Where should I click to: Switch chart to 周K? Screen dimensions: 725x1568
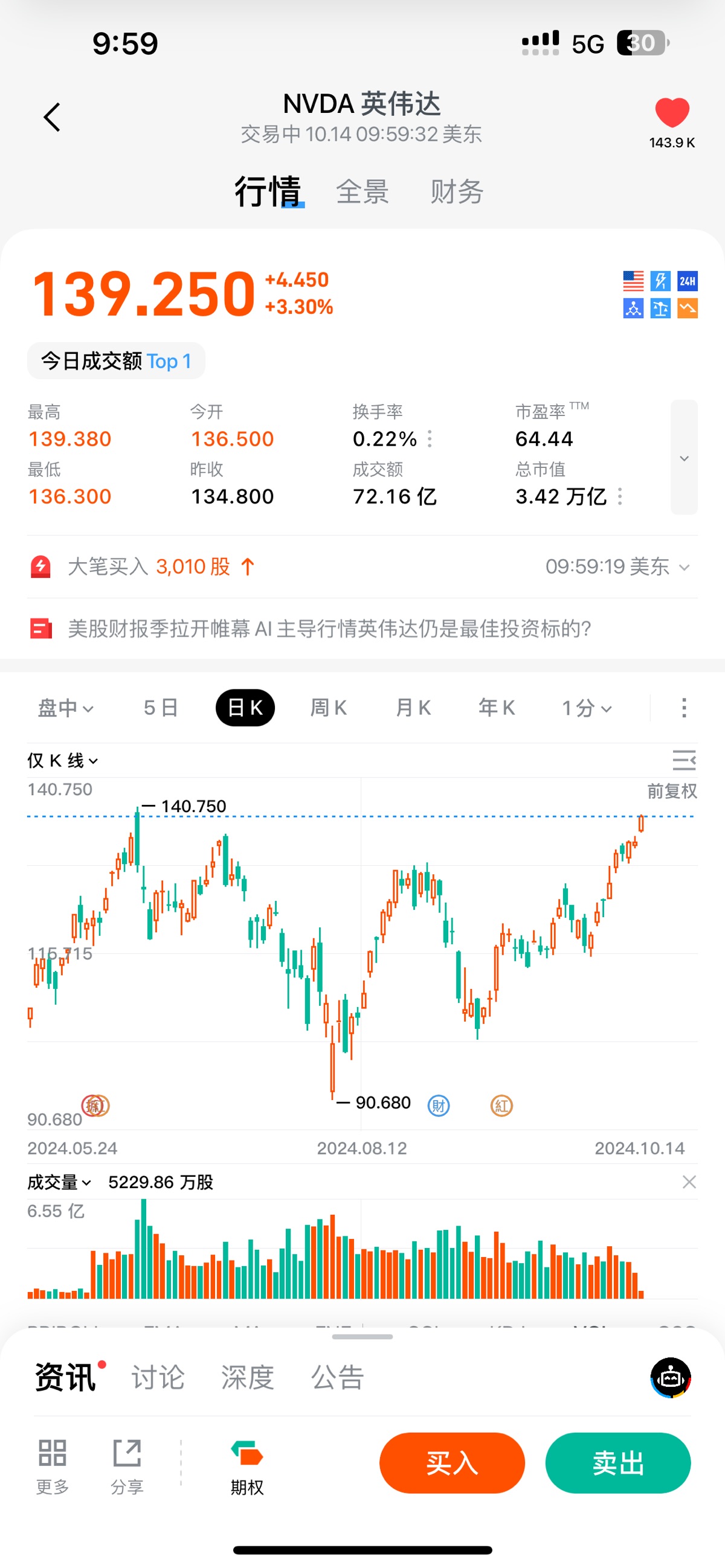point(329,708)
